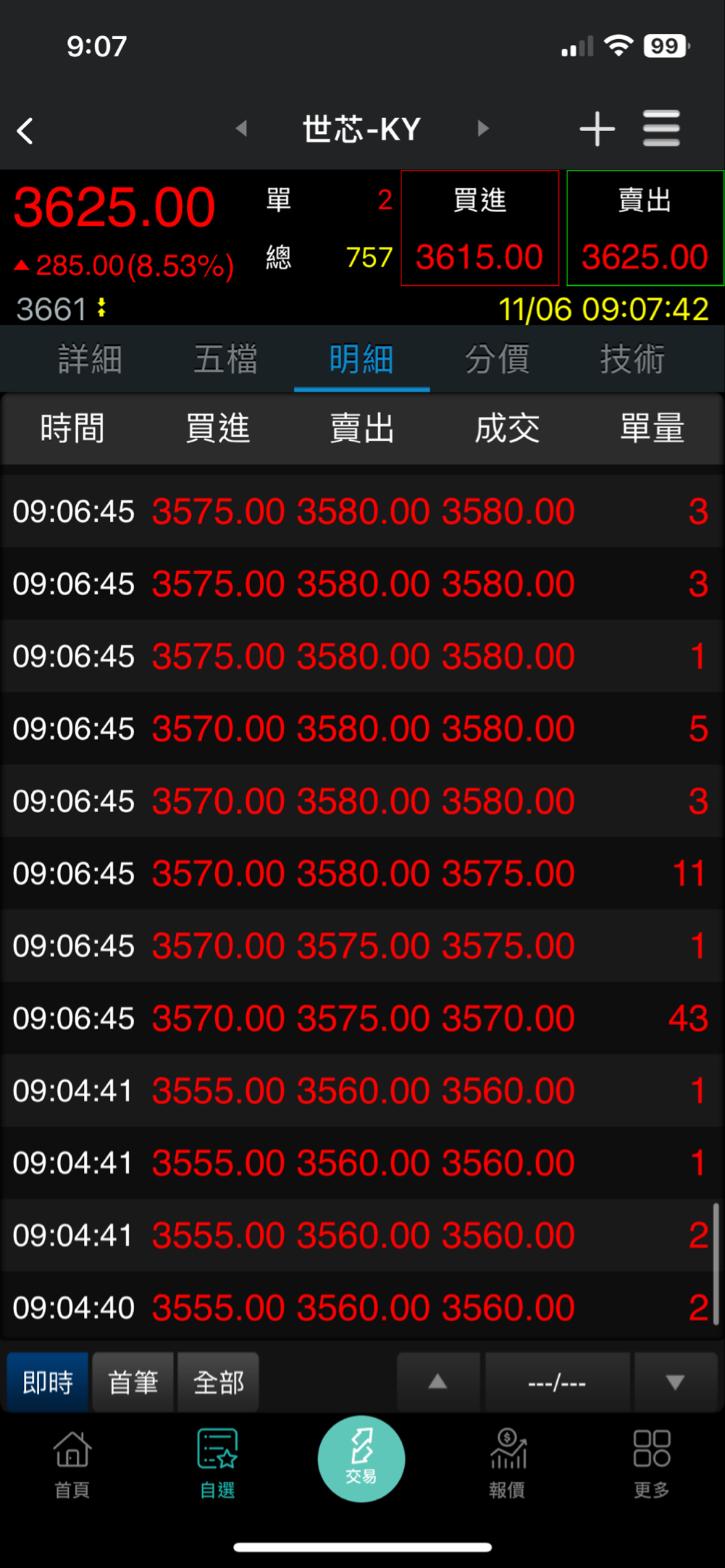
Task: Switch to the previous stock with left triangle
Action: point(242,129)
